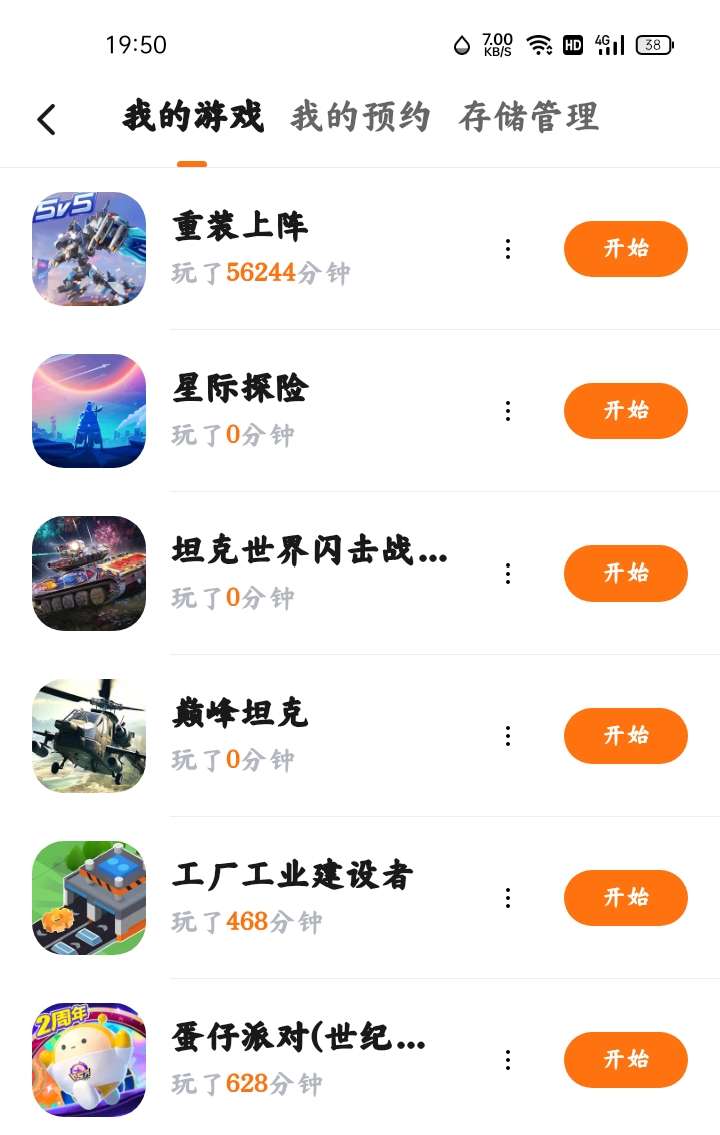Start 坦克世界闪击战

coord(625,573)
